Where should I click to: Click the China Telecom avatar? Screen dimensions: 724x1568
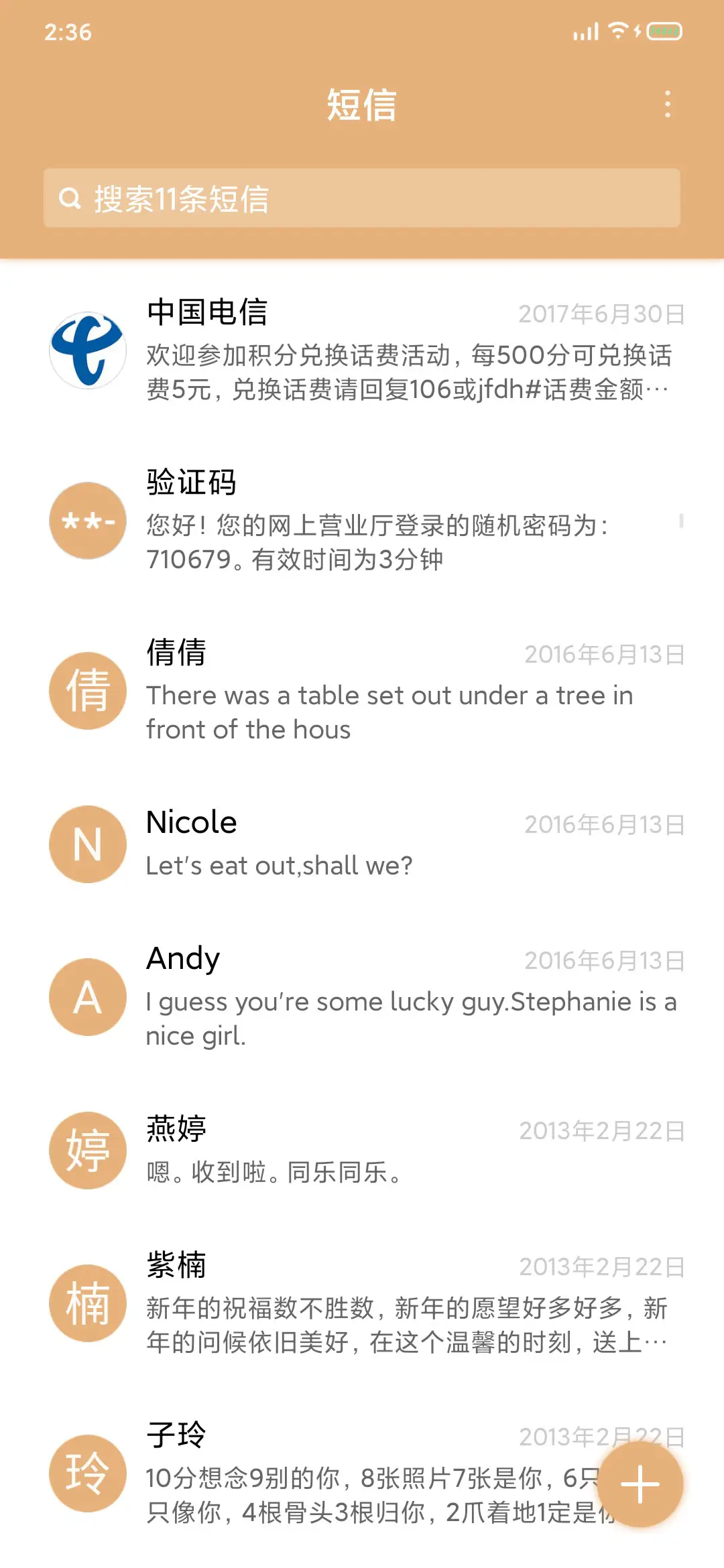click(x=86, y=352)
